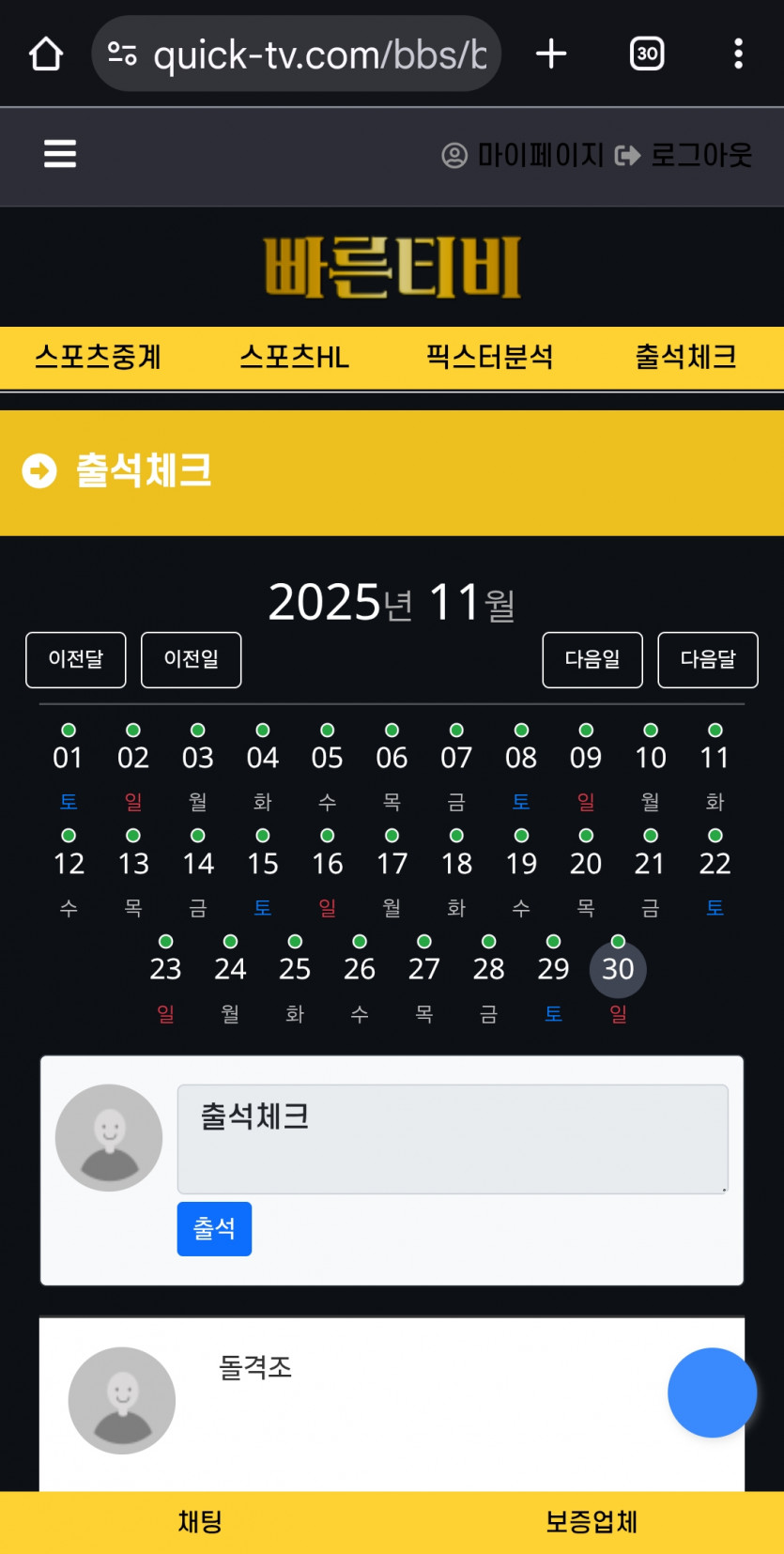This screenshot has height=1554, width=784.
Task: Open the browser tab switcher
Action: click(647, 54)
